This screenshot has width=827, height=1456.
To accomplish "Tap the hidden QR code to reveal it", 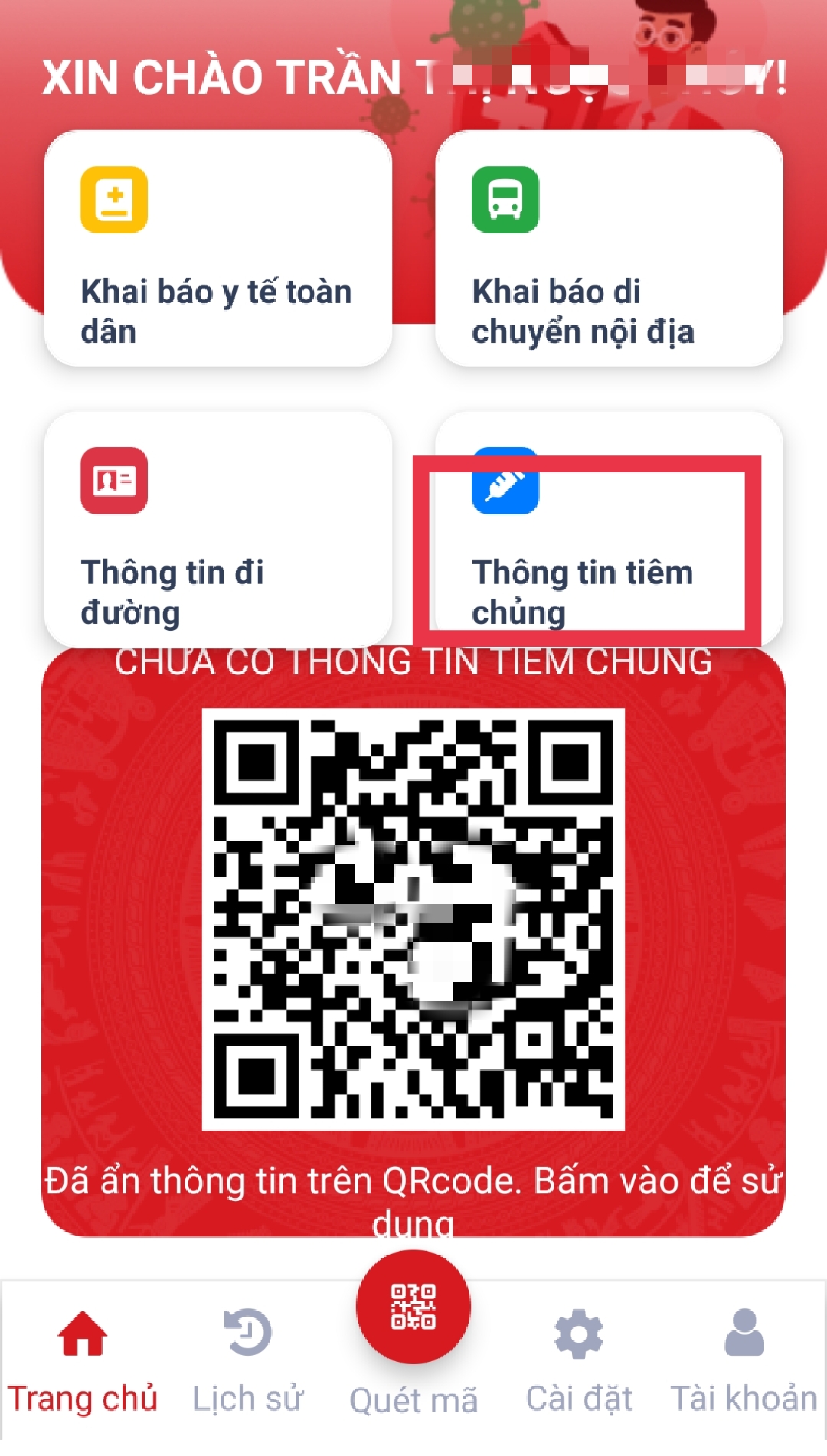I will tap(413, 919).
